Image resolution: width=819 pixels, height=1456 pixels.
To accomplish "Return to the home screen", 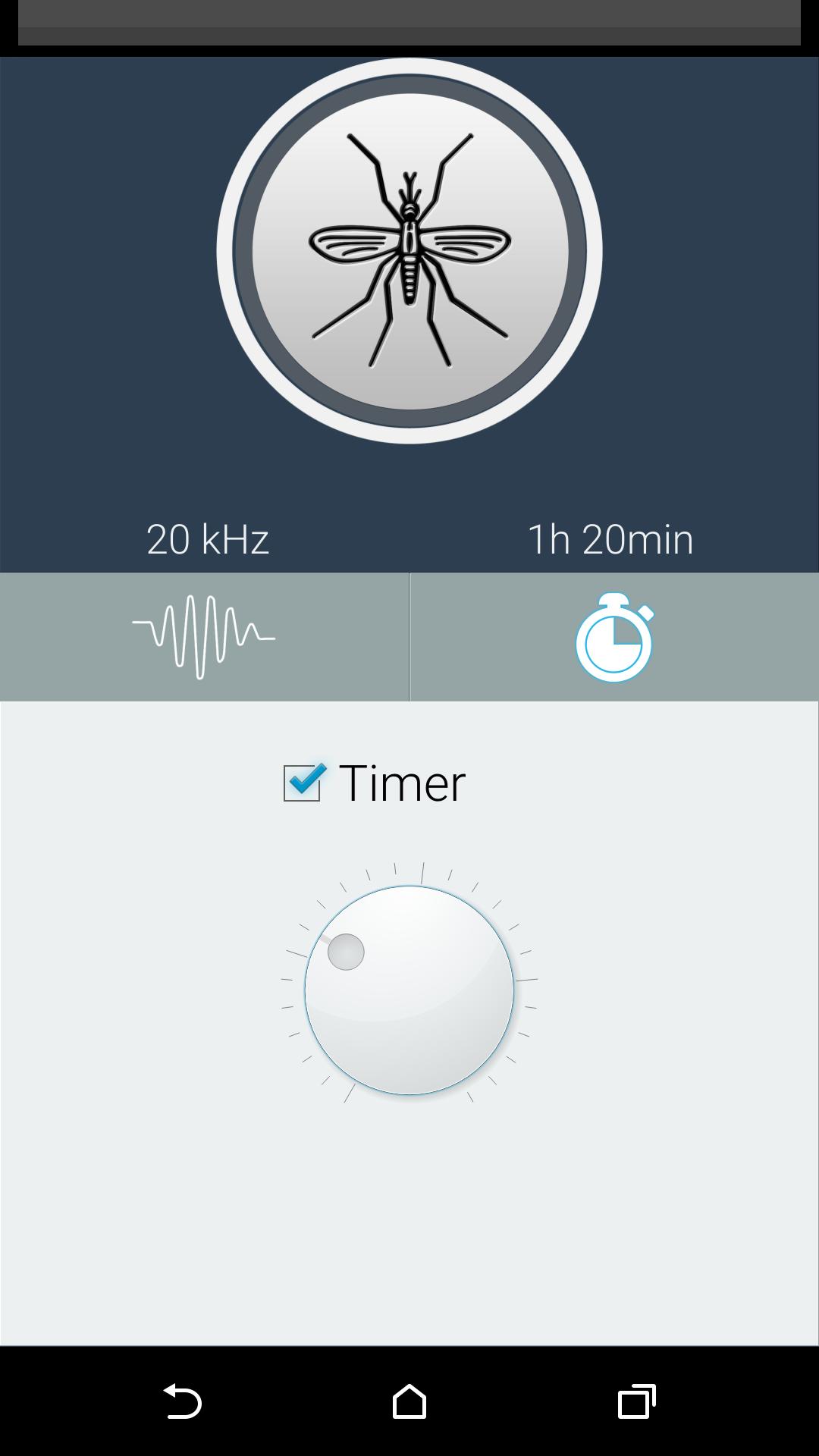I will [x=409, y=1401].
